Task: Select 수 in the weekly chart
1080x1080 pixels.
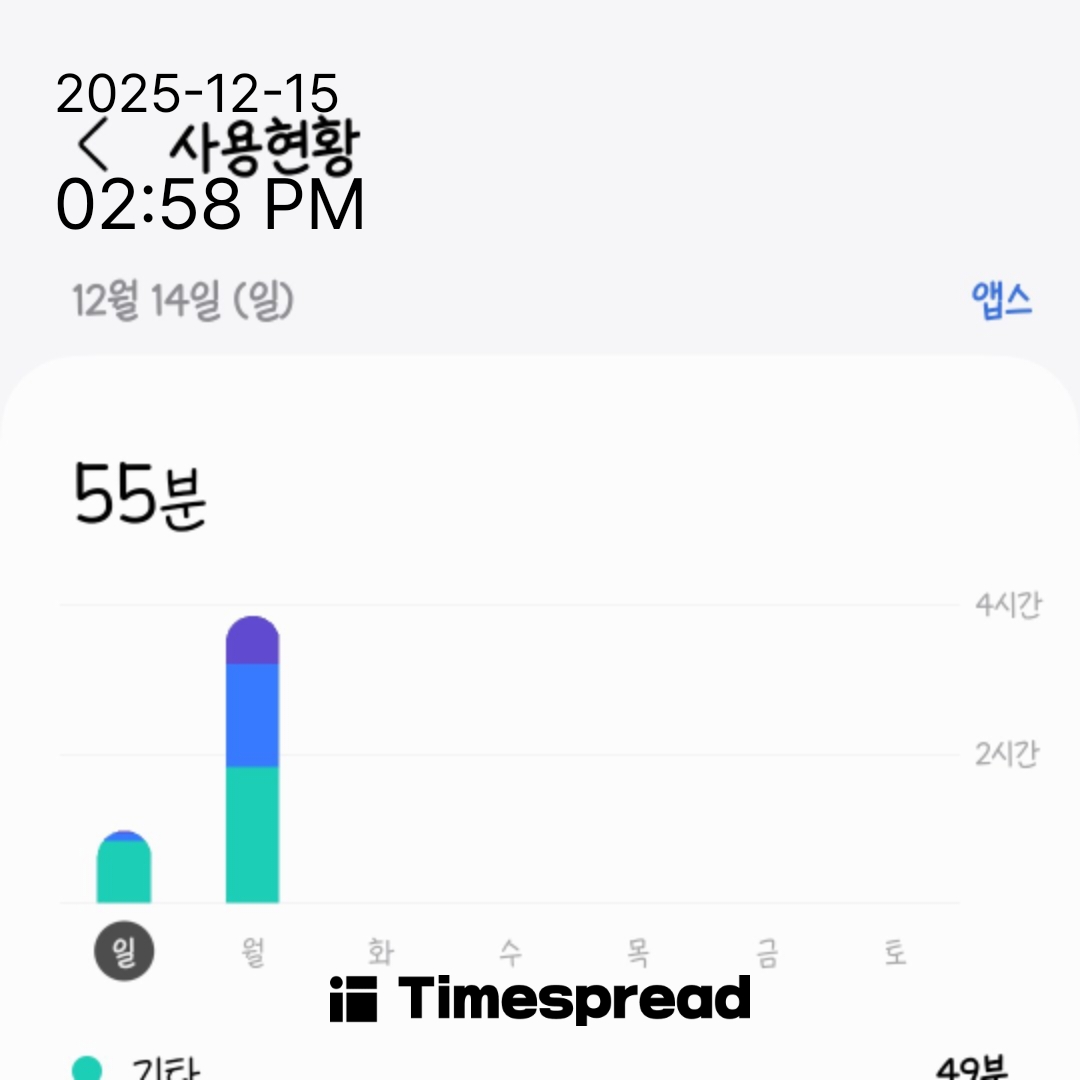Action: pos(510,952)
